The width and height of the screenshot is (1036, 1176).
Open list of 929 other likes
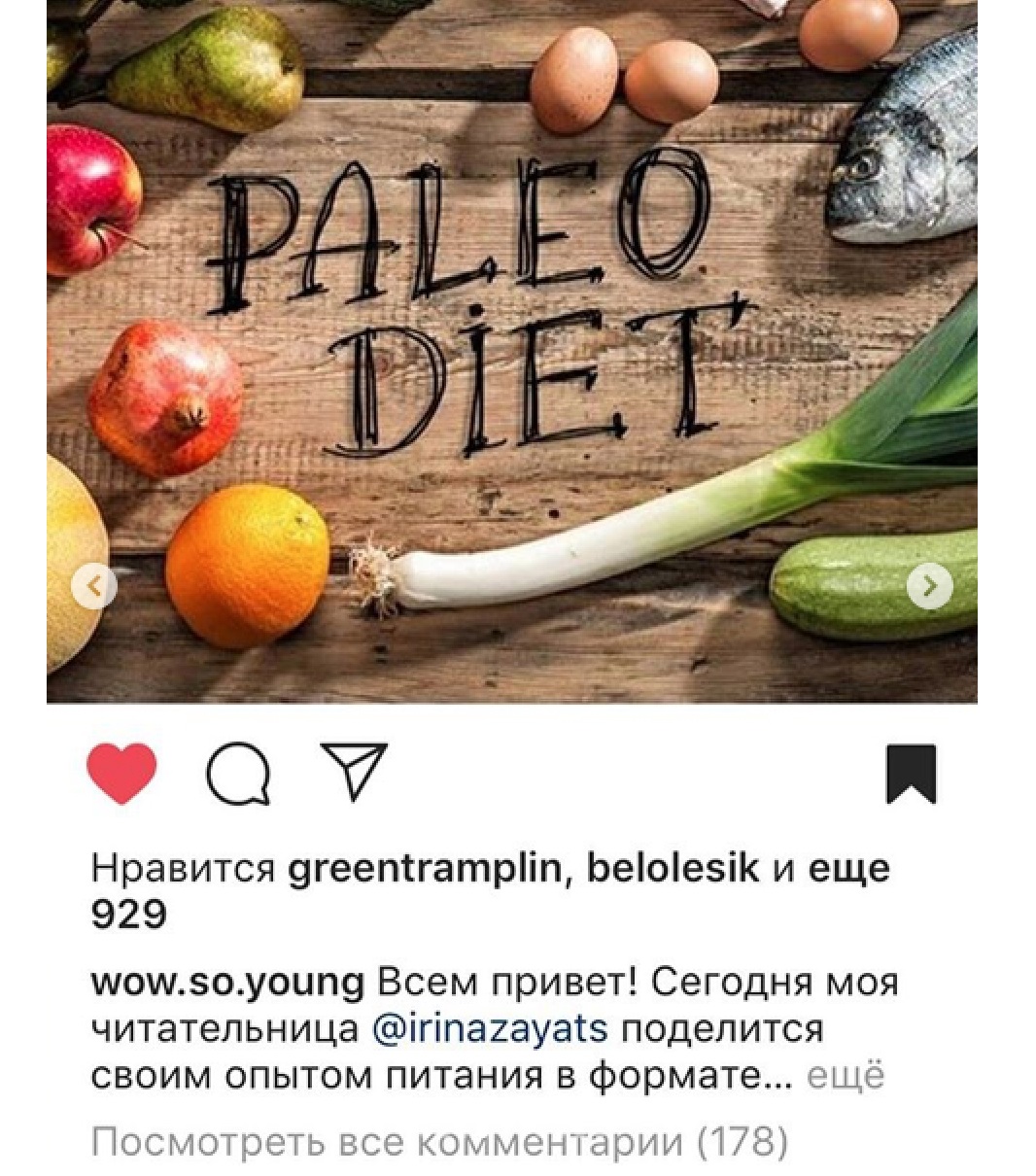[x=128, y=915]
